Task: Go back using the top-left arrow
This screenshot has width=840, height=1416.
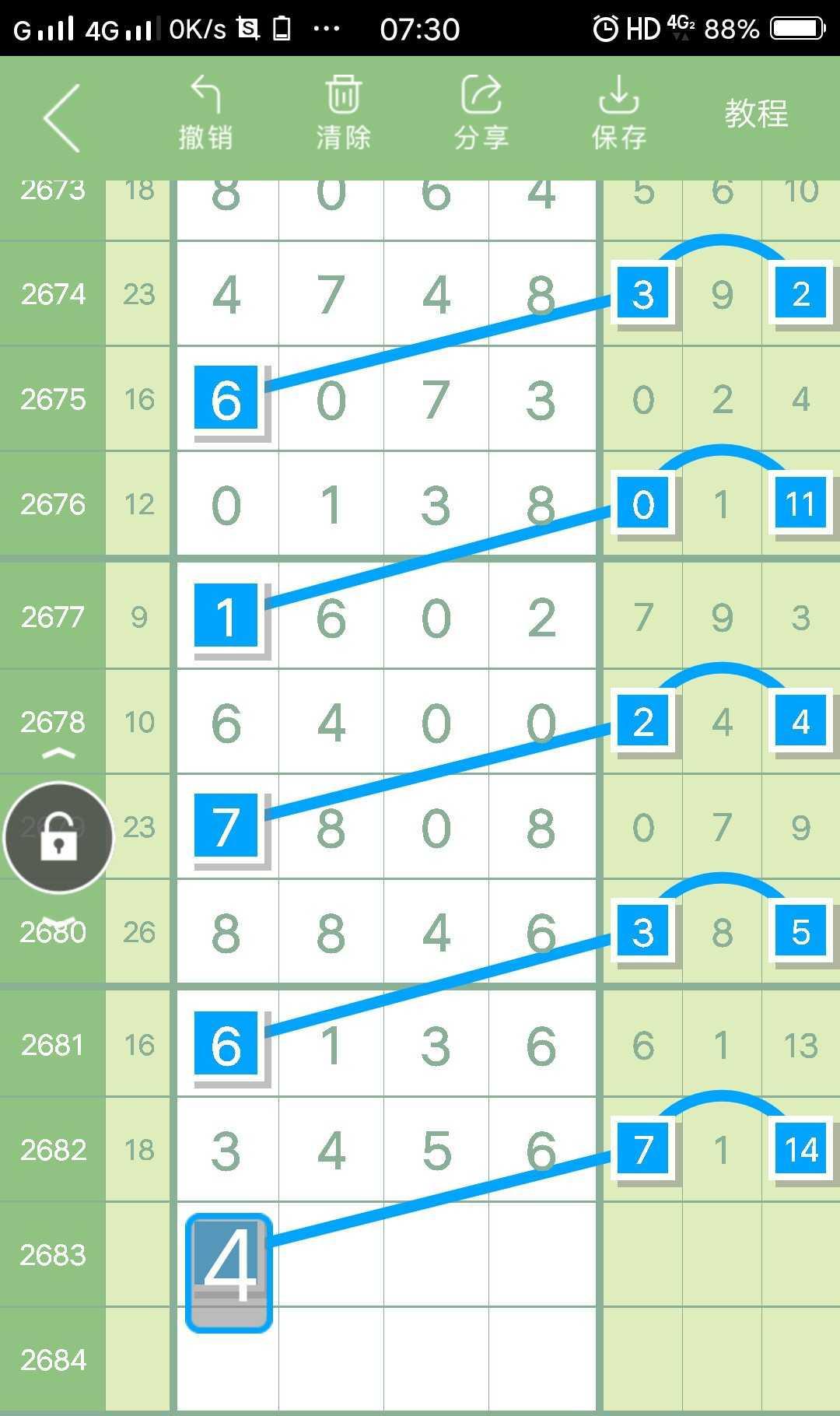Action: 62,118
